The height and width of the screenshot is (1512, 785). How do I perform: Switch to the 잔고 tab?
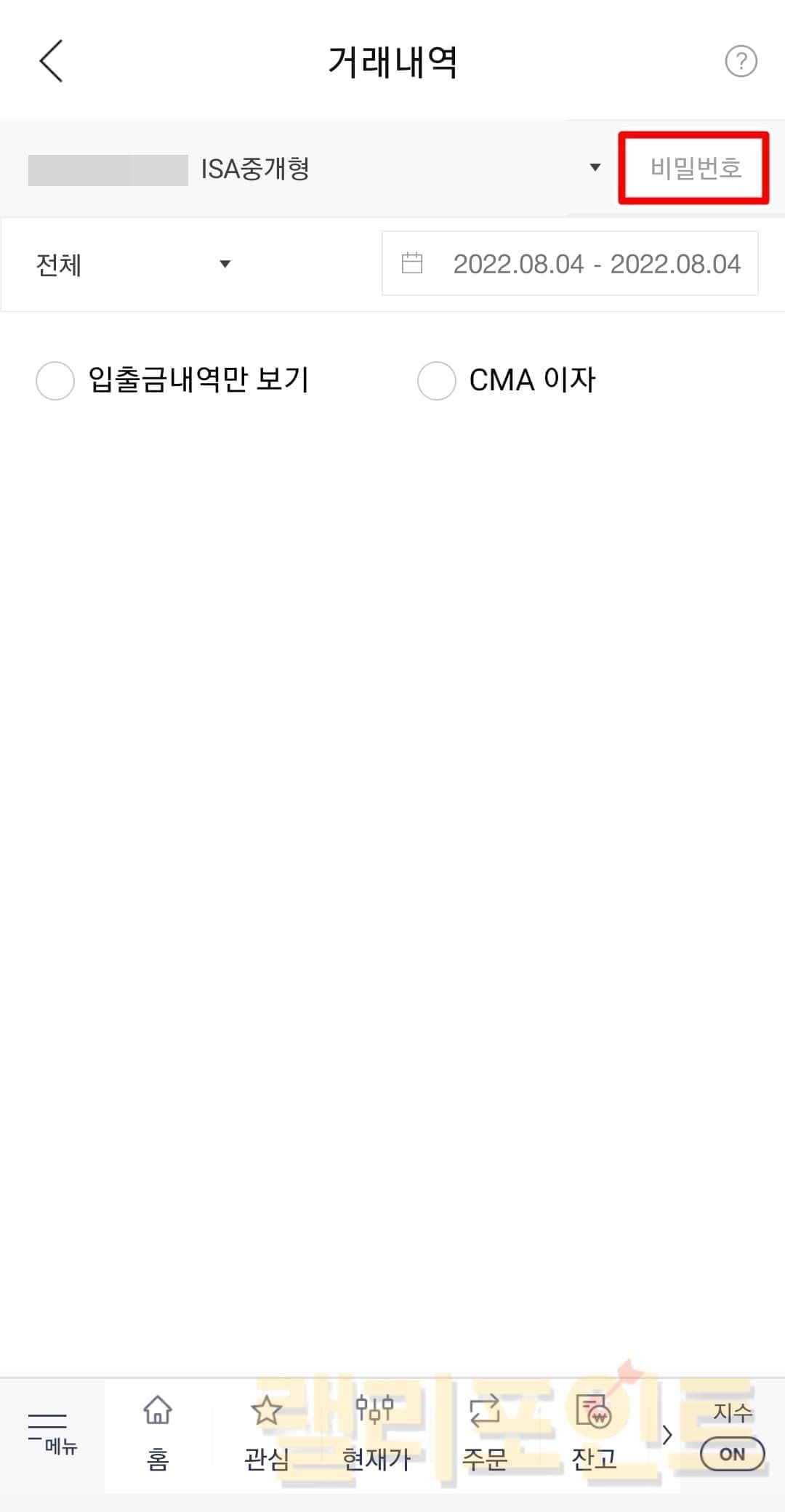pos(594,1433)
